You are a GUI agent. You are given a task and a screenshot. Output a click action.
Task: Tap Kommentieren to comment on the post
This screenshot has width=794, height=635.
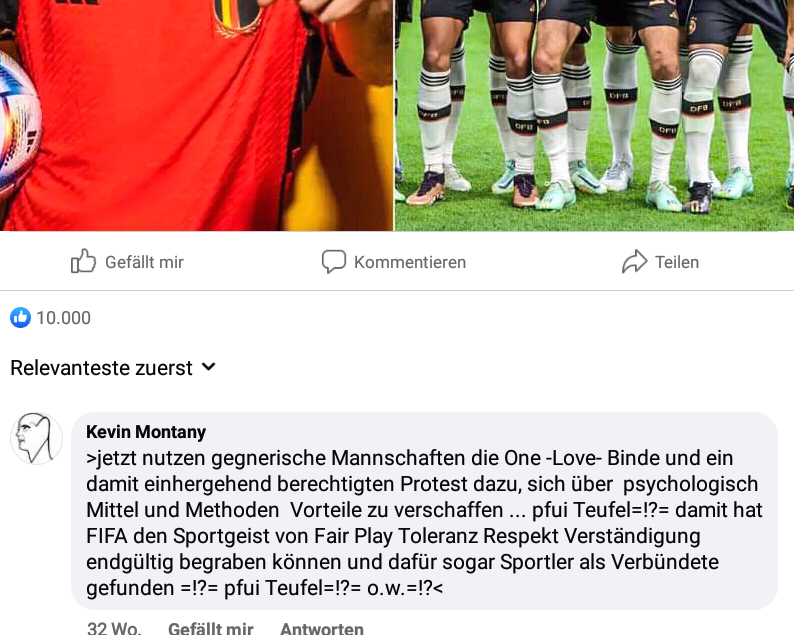394,262
